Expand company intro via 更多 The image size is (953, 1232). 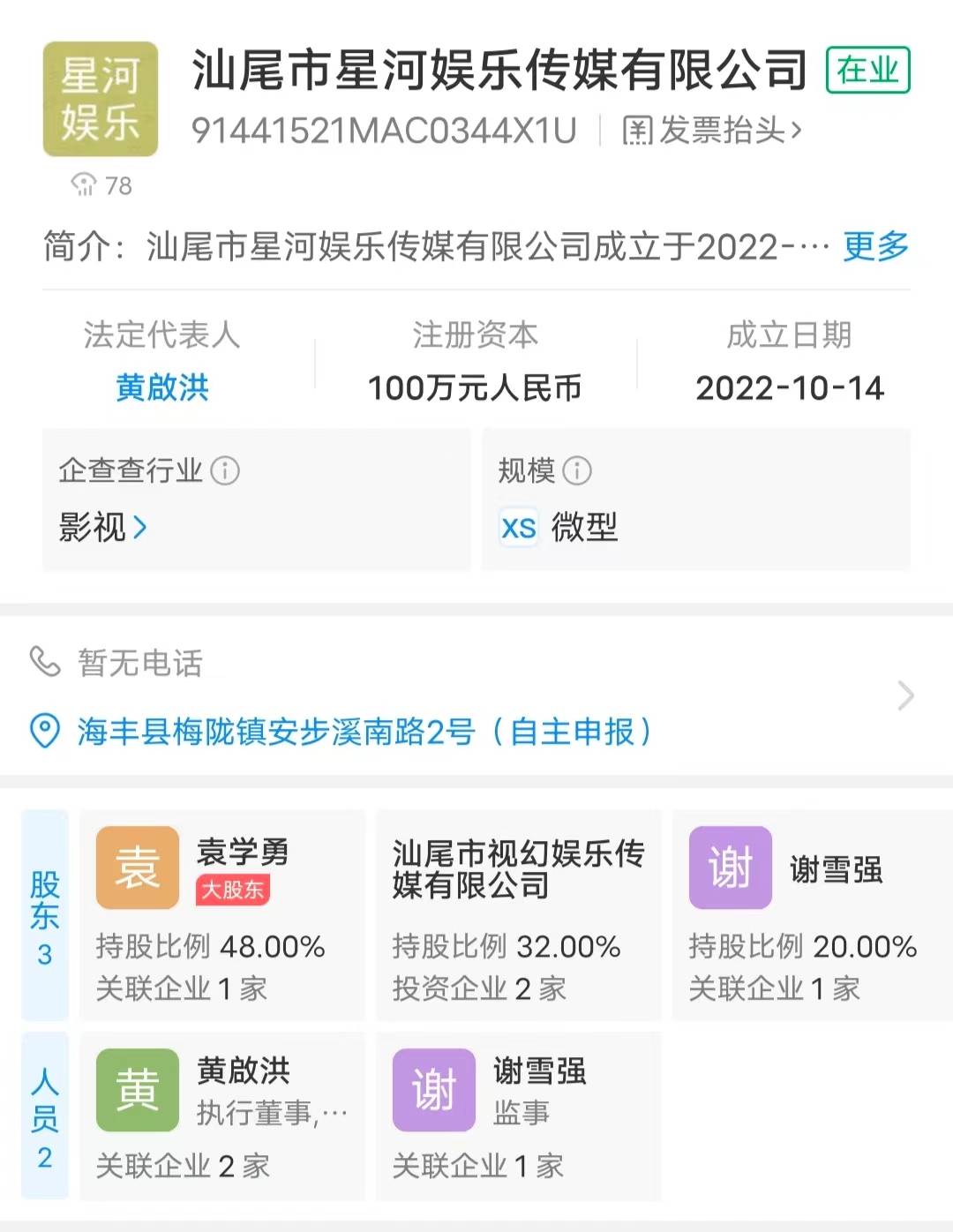click(x=875, y=246)
